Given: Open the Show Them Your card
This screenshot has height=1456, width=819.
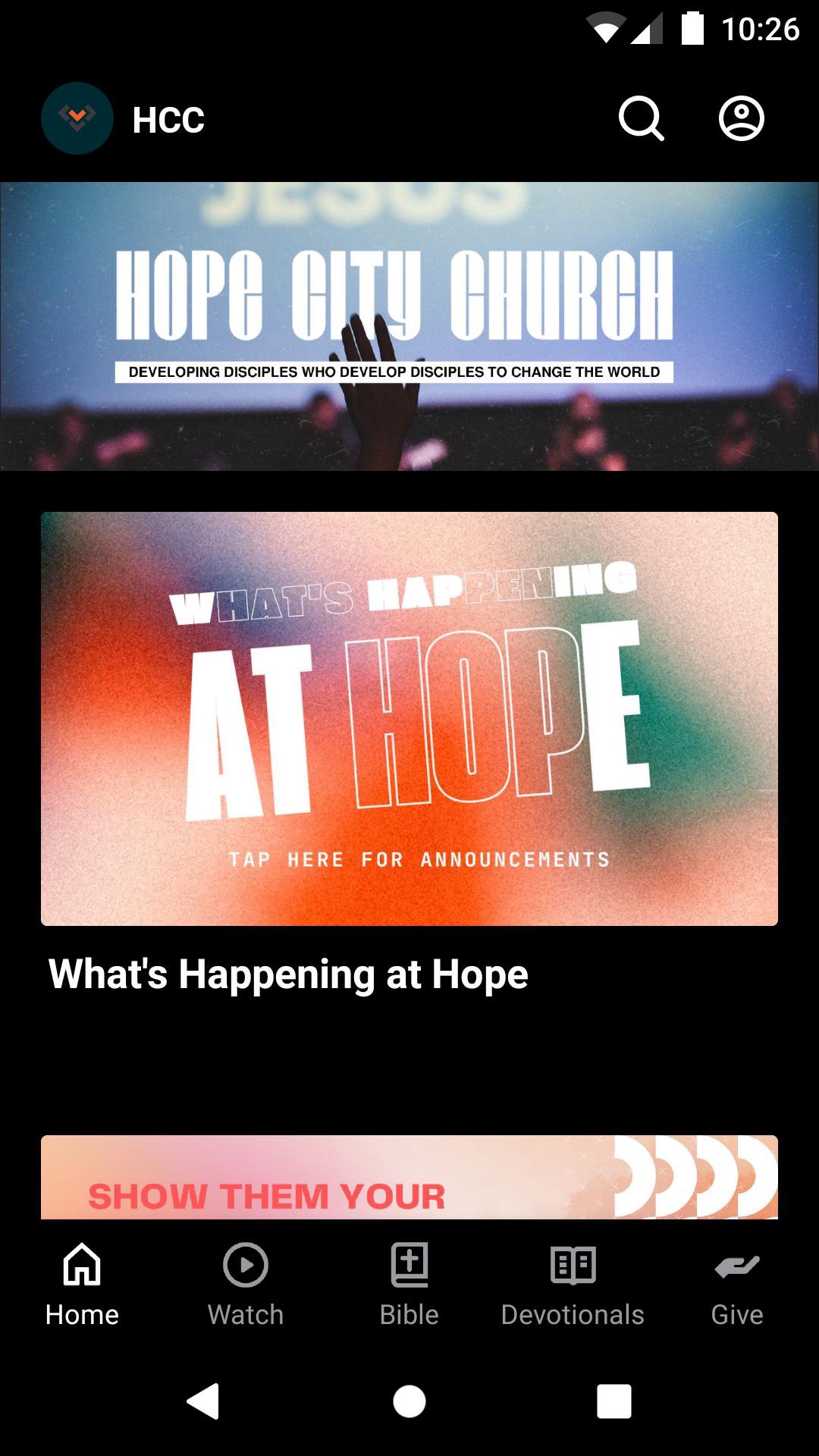Looking at the screenshot, I should point(409,1178).
